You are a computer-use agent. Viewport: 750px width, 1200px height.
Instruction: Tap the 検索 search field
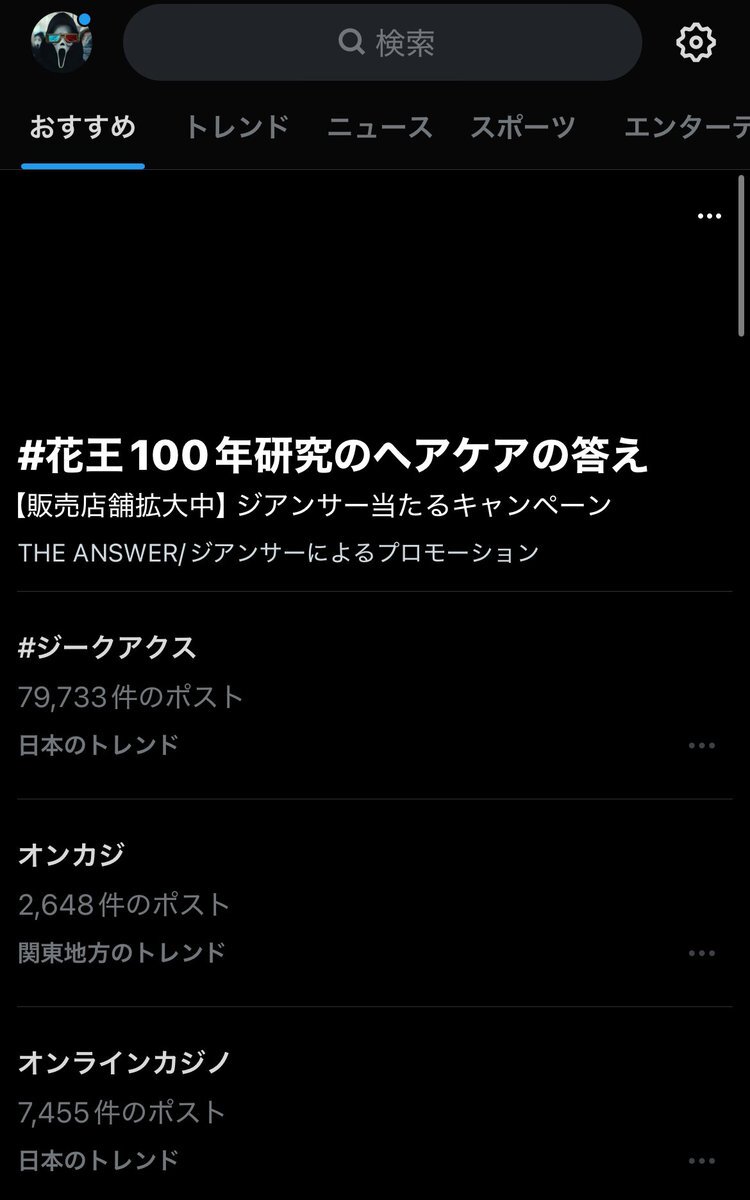[382, 42]
